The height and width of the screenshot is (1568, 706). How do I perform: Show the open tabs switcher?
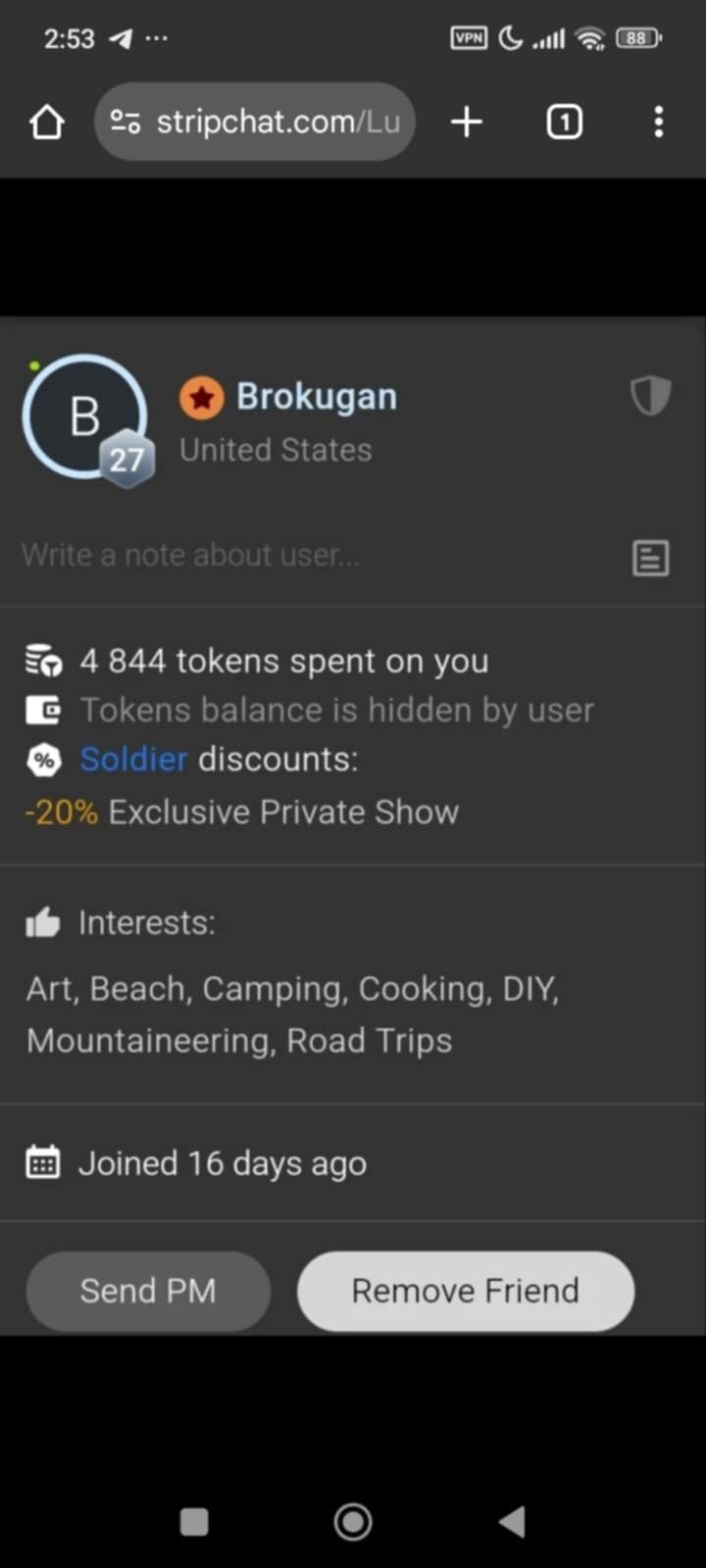(564, 122)
